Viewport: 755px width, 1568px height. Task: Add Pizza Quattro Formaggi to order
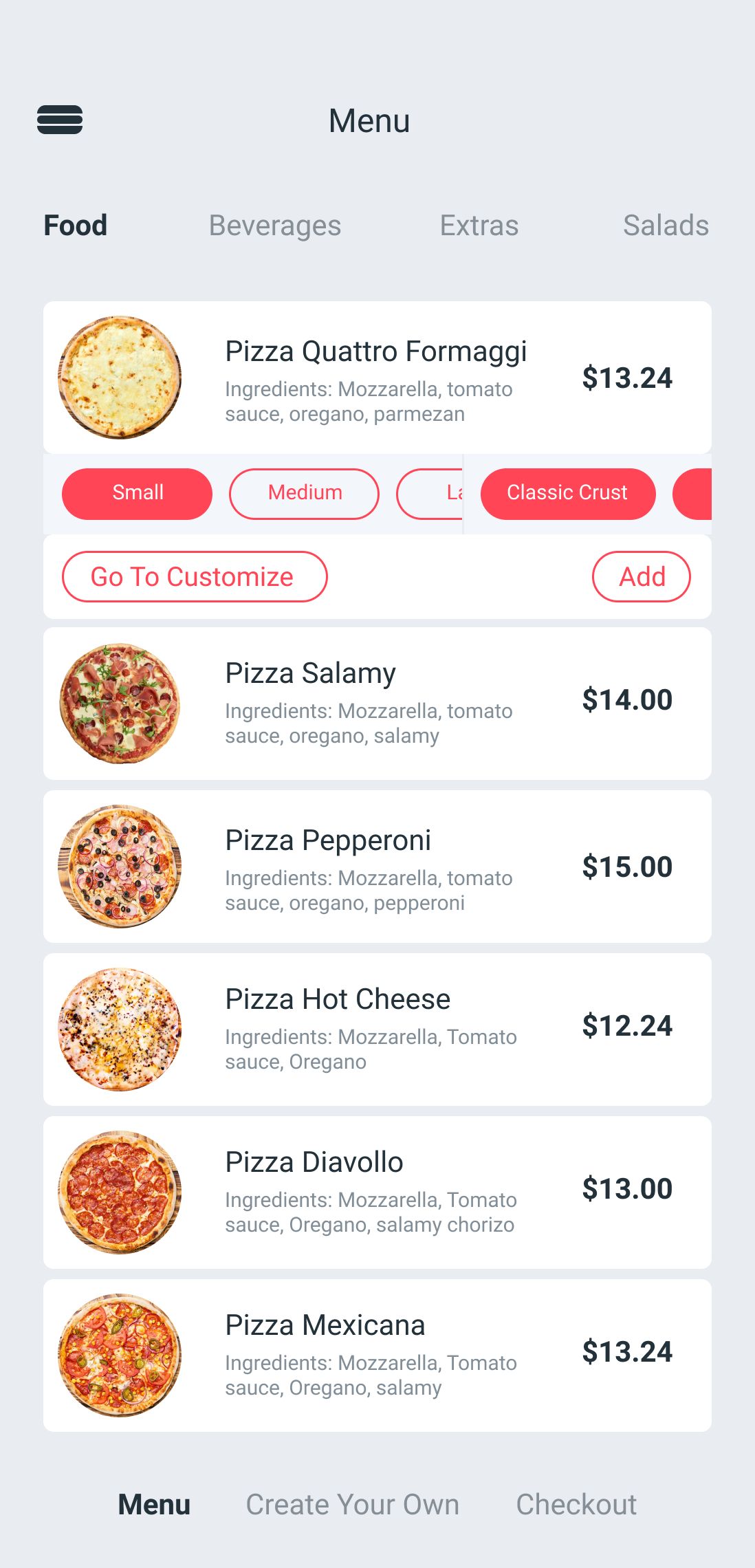tap(641, 576)
